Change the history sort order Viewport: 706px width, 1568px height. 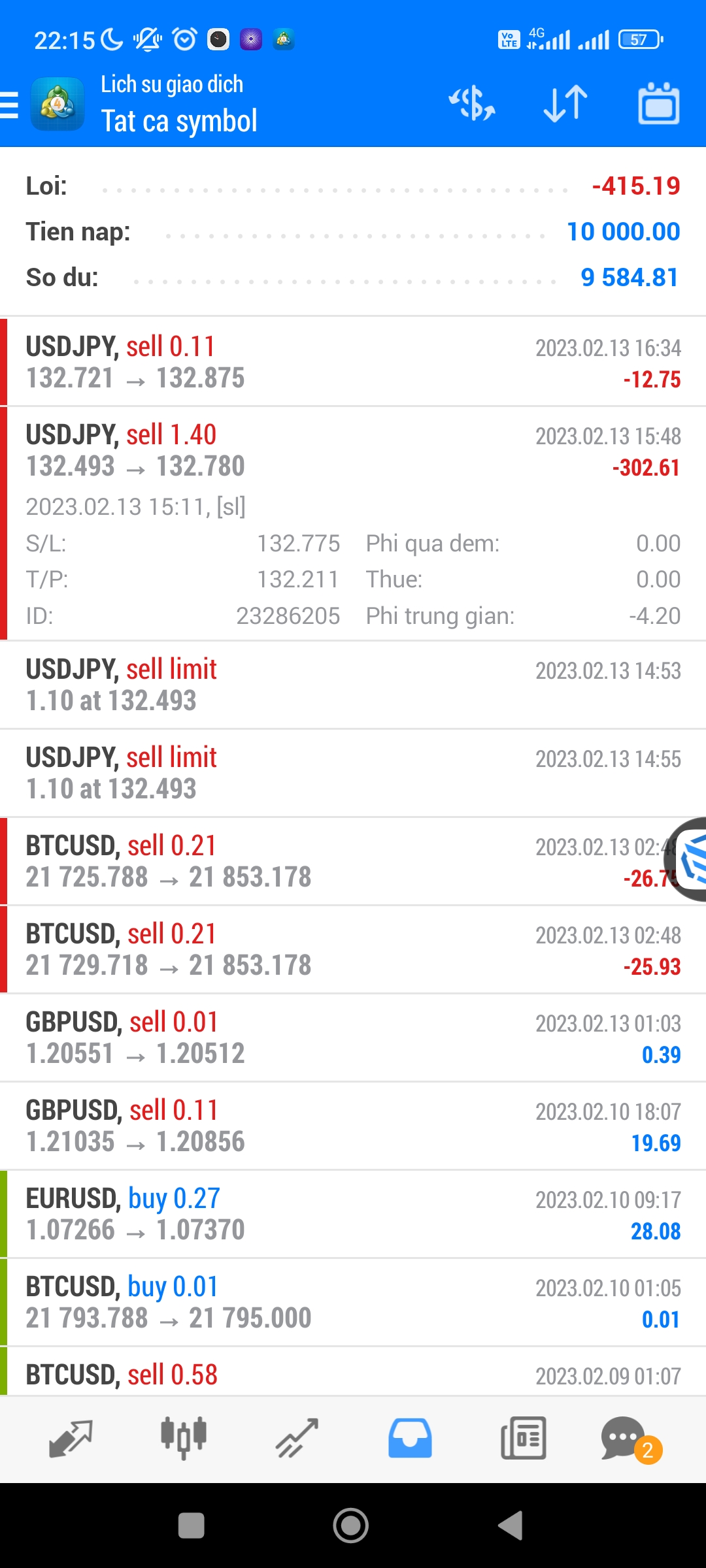click(565, 104)
